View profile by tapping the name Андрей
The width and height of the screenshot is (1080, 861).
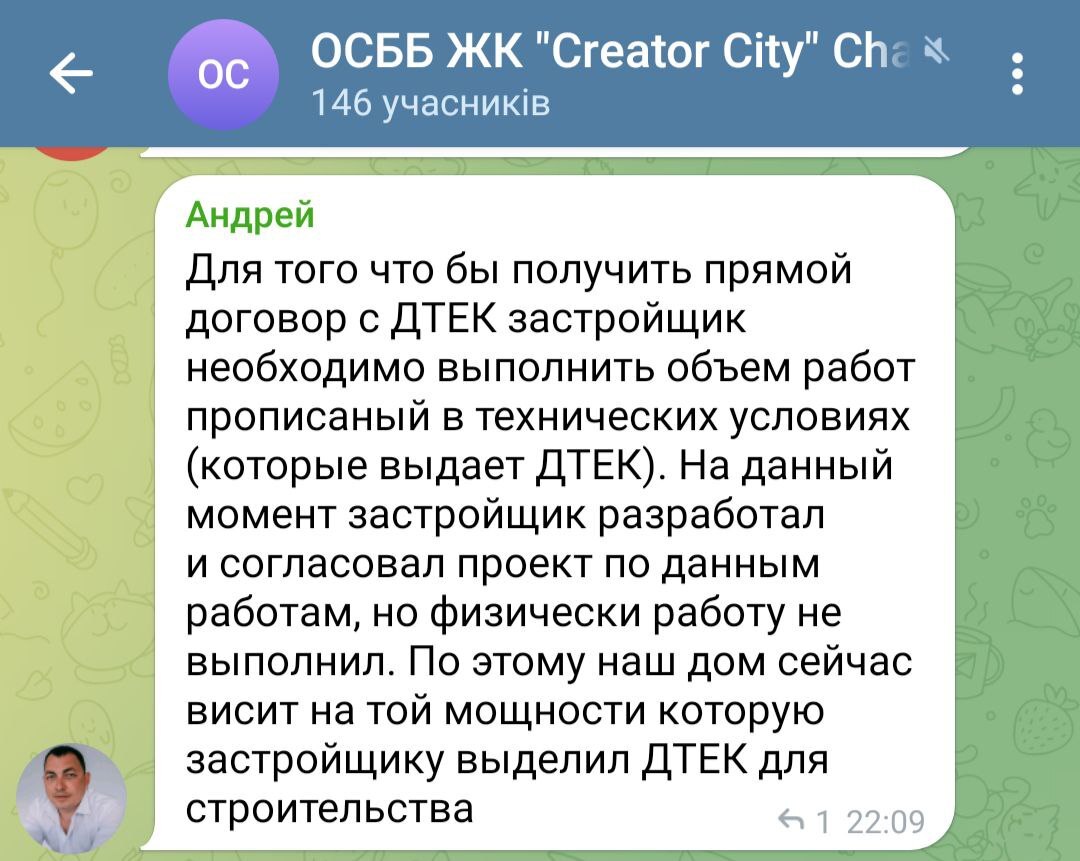pyautogui.click(x=250, y=214)
